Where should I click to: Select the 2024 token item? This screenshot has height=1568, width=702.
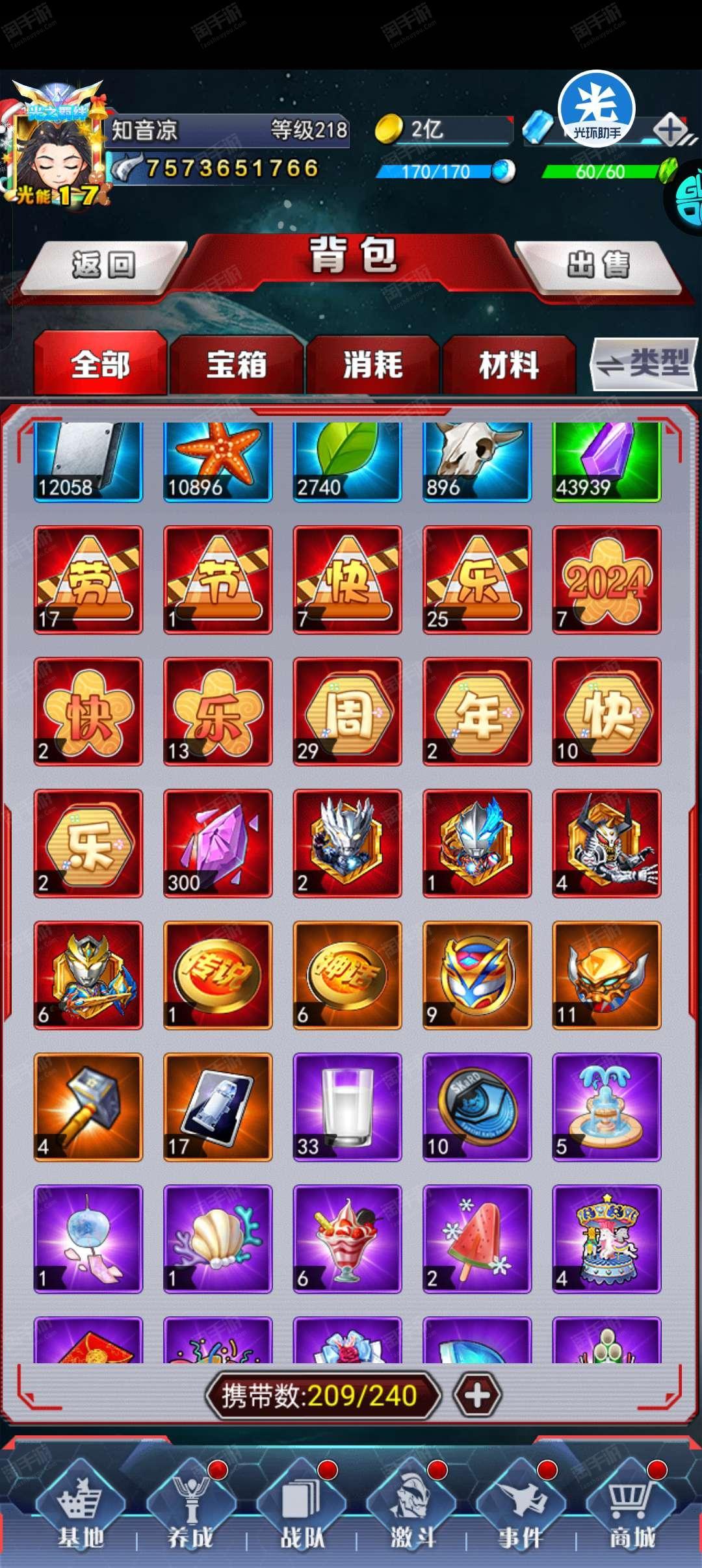click(x=606, y=580)
